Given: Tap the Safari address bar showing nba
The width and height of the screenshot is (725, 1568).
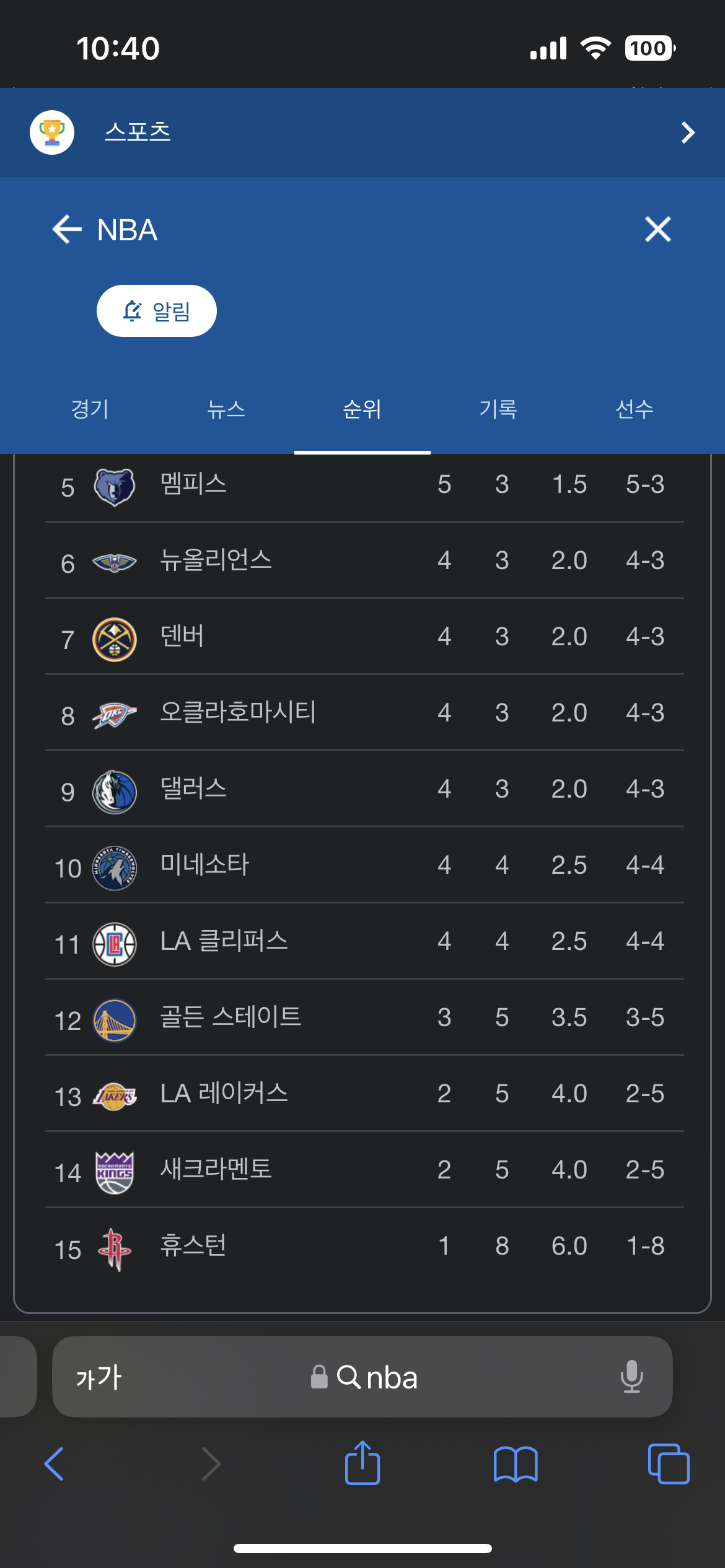Looking at the screenshot, I should coord(376,1377).
